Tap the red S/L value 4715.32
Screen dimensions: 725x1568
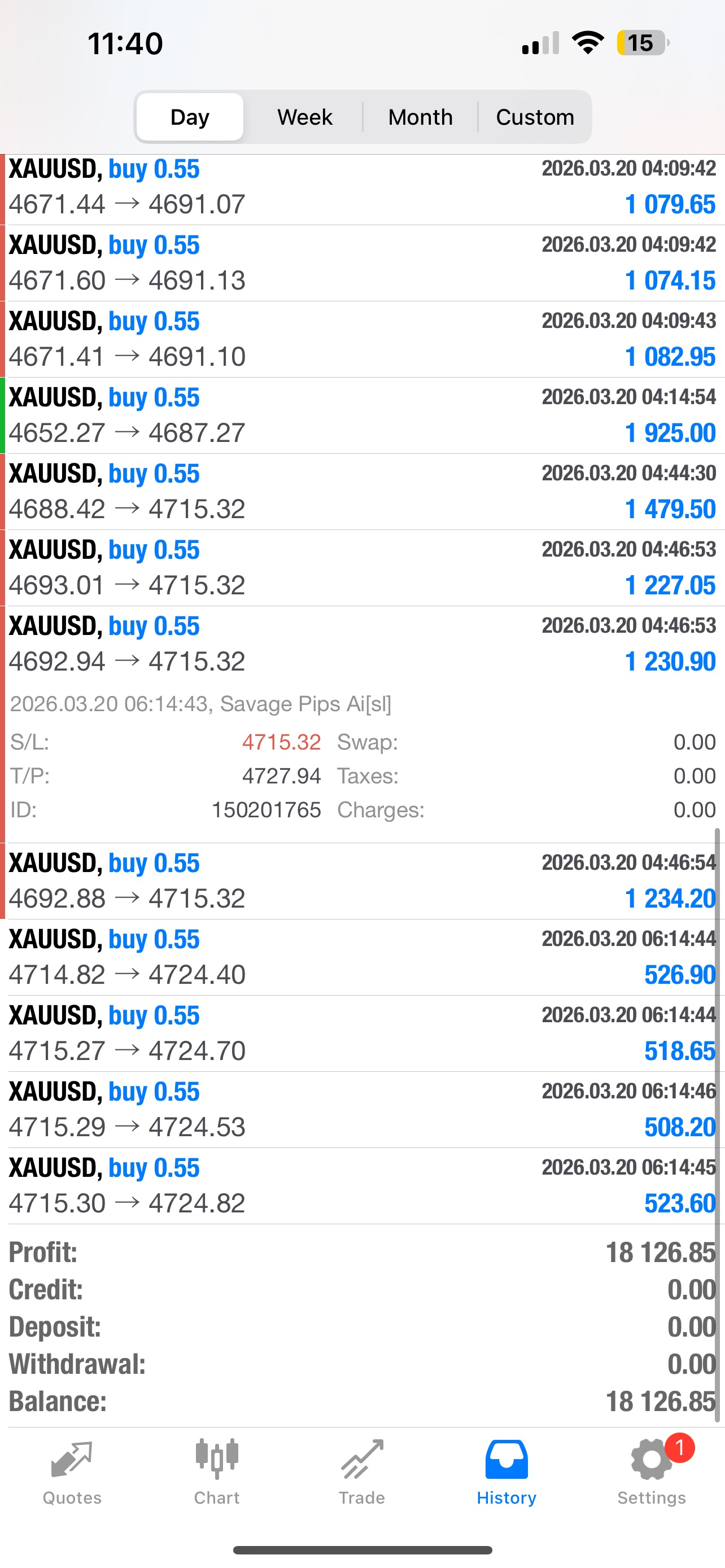point(282,742)
